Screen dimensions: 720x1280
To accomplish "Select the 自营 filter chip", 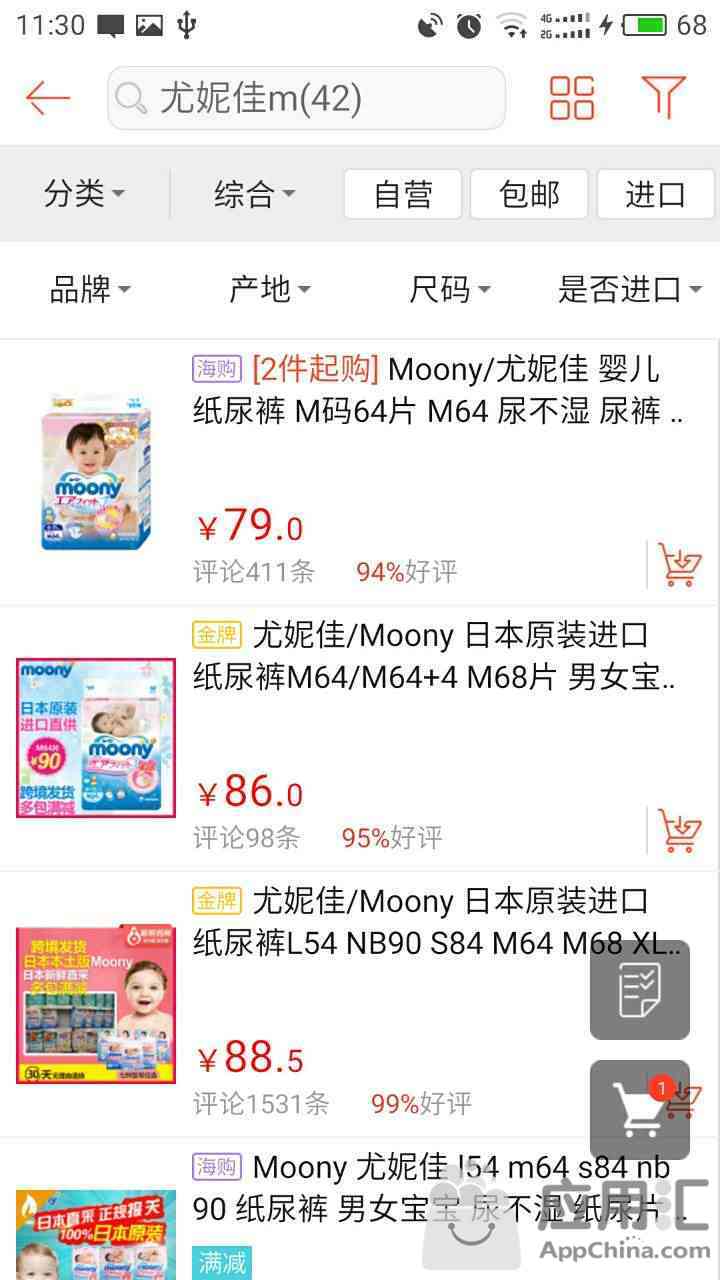I will pos(403,194).
